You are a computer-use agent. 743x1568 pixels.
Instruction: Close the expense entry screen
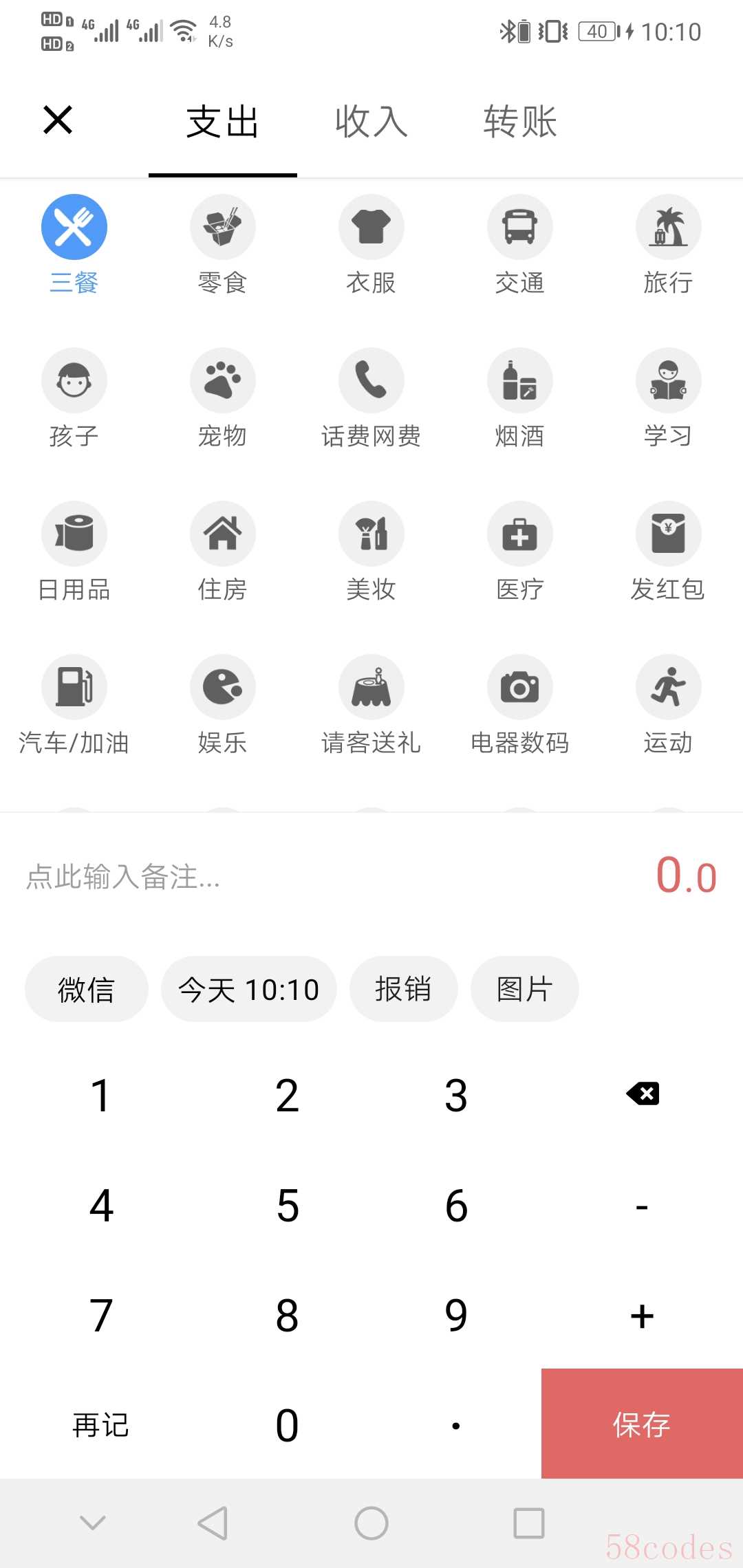(58, 120)
